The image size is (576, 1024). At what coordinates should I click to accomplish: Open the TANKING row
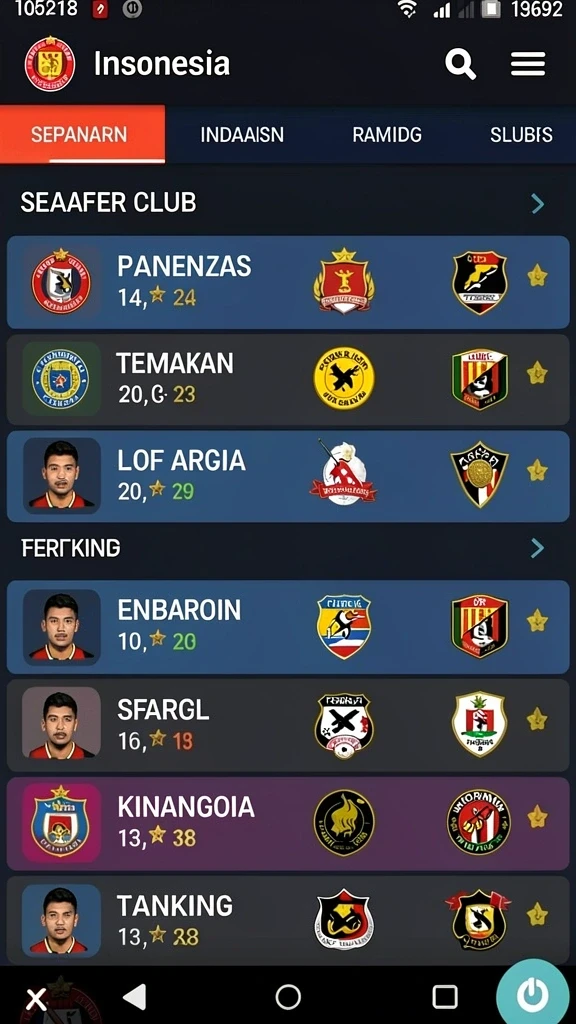(288, 921)
